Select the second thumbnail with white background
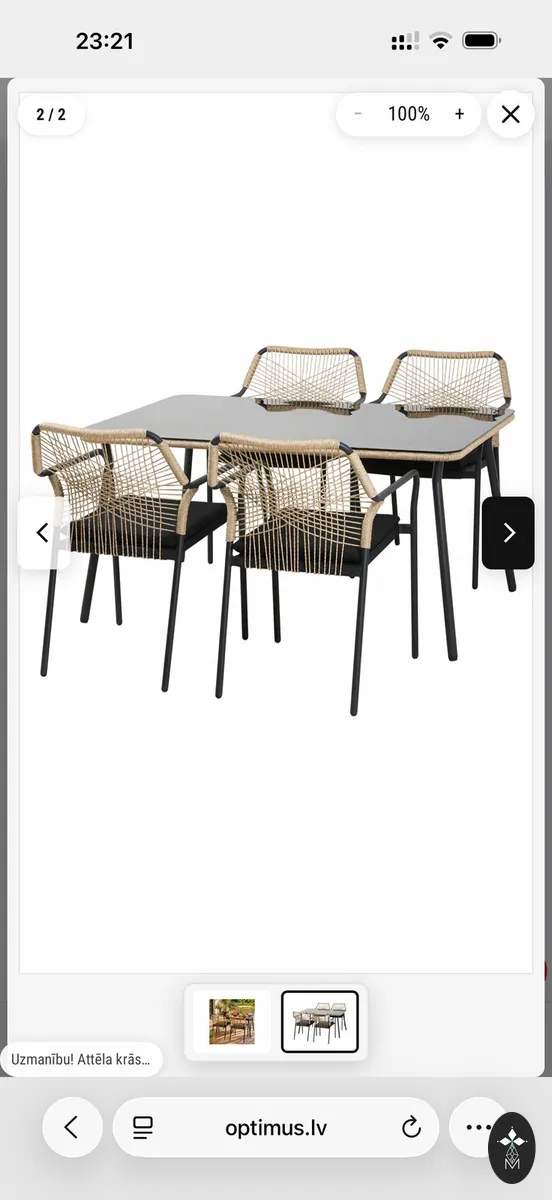The image size is (552, 1200). (x=320, y=1022)
